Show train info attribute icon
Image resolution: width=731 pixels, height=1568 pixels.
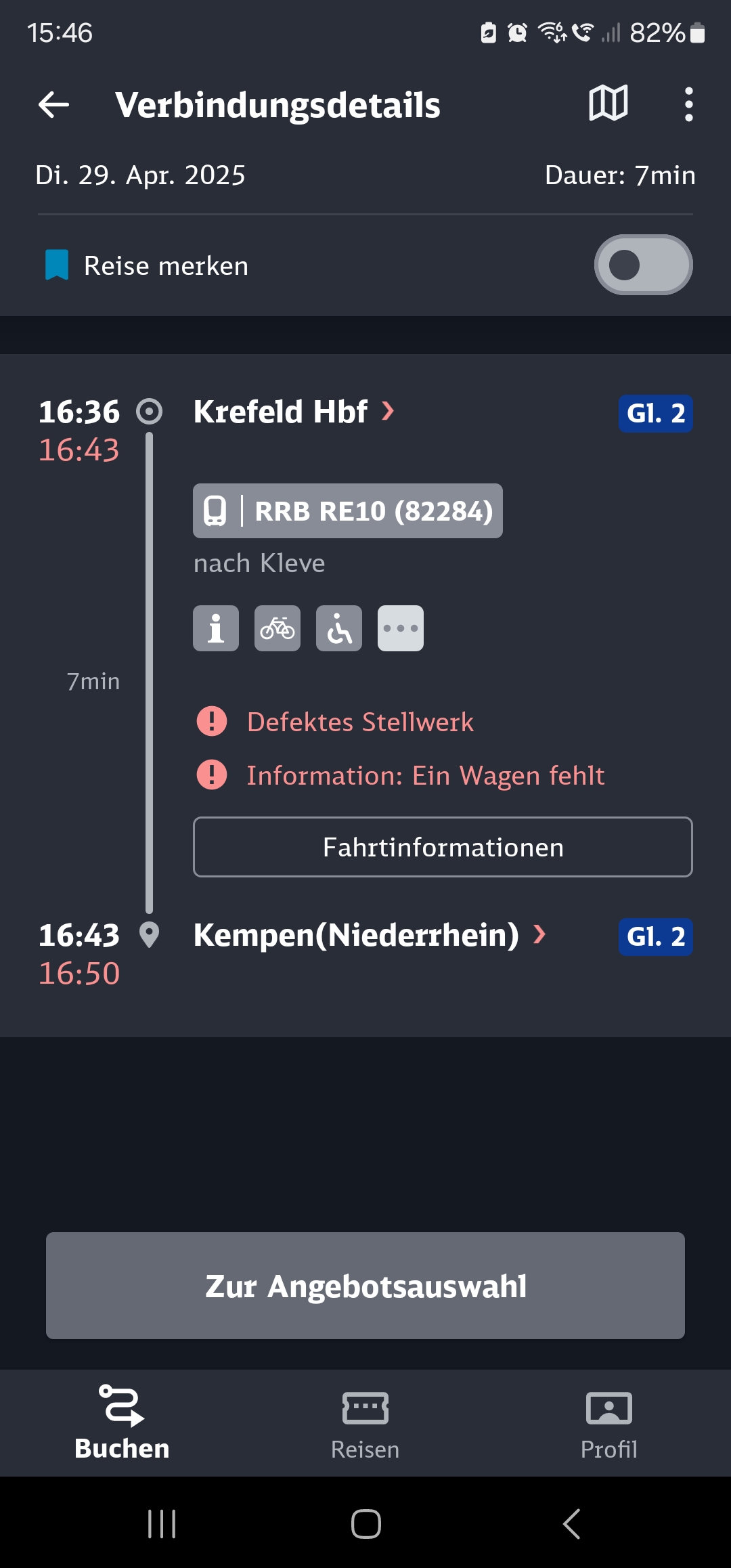click(216, 628)
